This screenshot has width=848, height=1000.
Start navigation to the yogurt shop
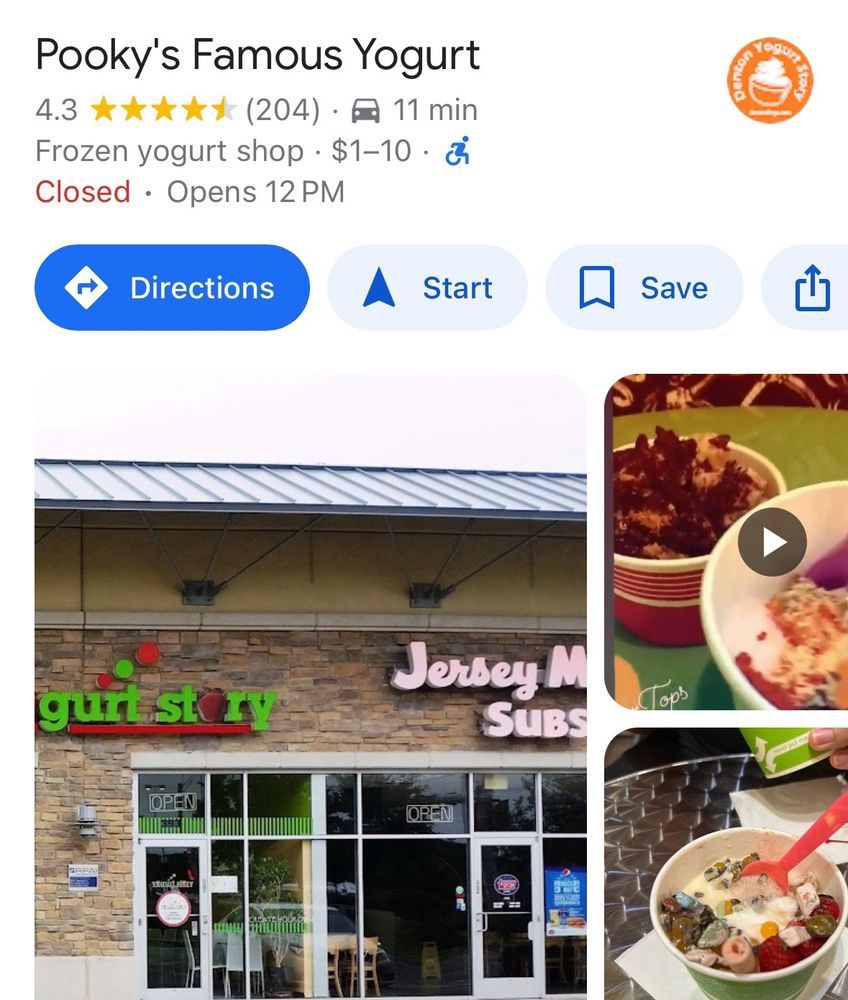click(x=427, y=288)
